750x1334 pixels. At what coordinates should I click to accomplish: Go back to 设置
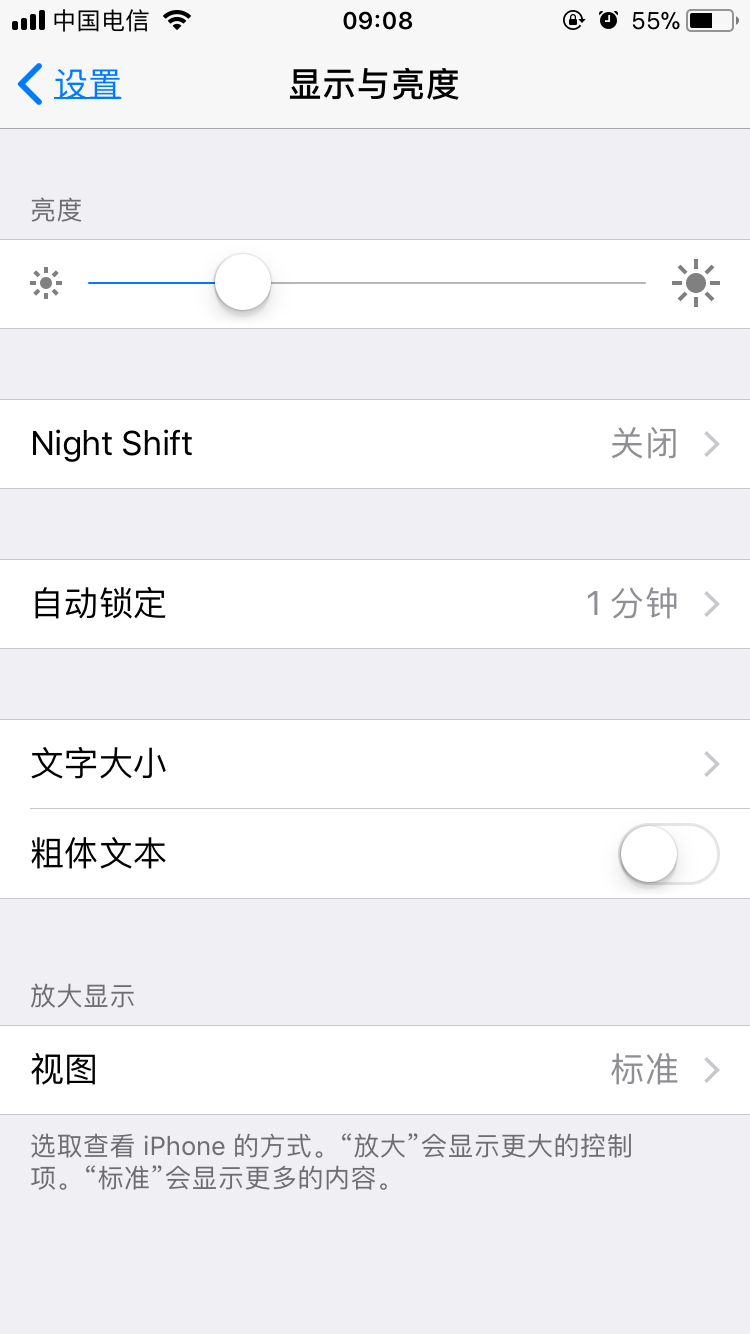click(70, 85)
